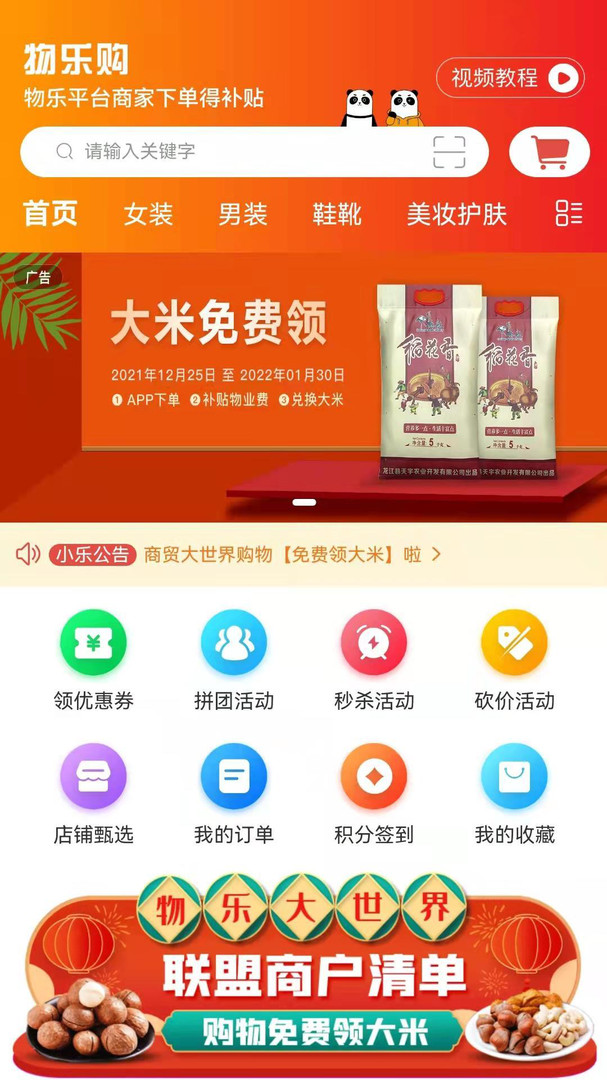Switch to the 女装 tab
The image size is (607, 1080).
(x=148, y=214)
